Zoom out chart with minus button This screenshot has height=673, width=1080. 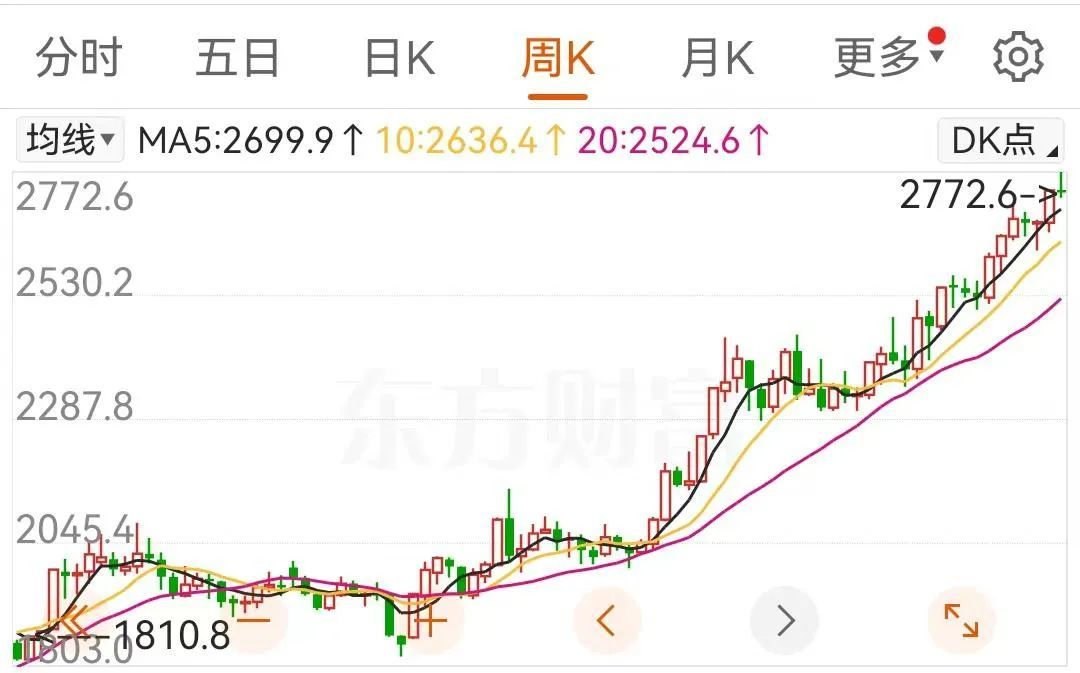[253, 621]
